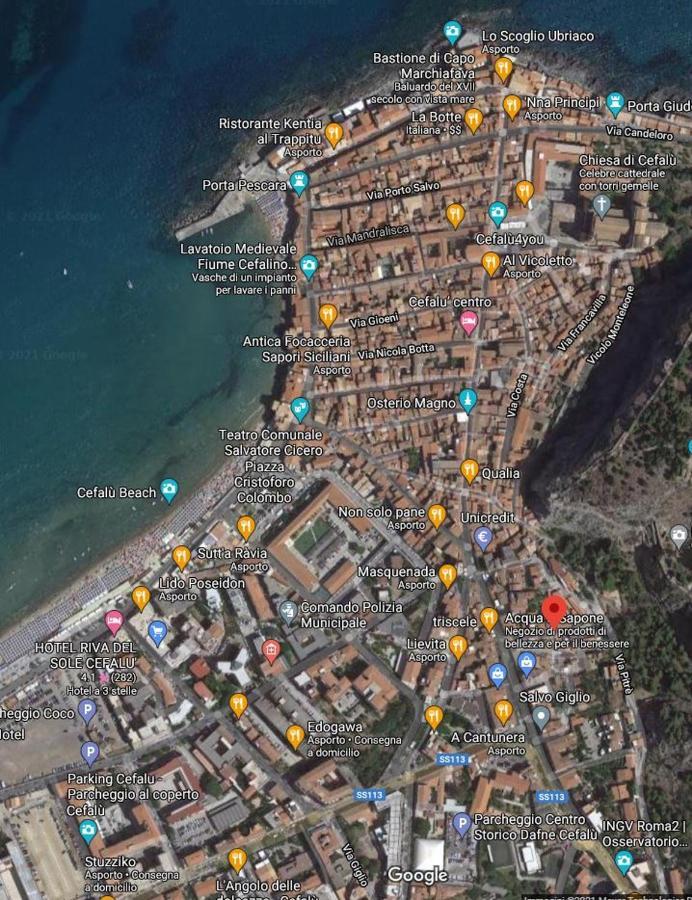
Task: Open the Parcheggio Centro Storico Dafne Cefalù marker
Action: pos(461,824)
